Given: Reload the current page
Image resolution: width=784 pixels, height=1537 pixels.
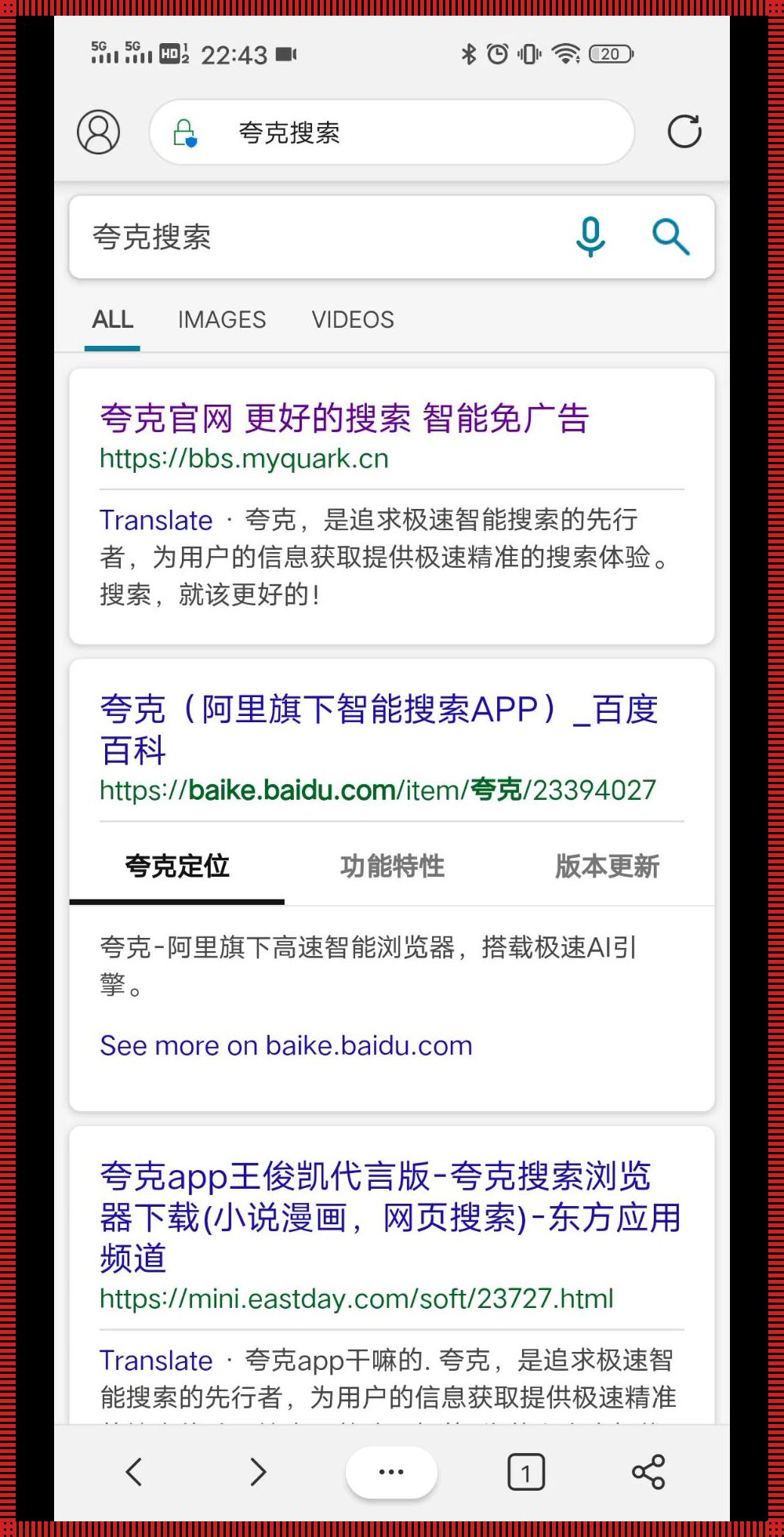Looking at the screenshot, I should point(684,132).
